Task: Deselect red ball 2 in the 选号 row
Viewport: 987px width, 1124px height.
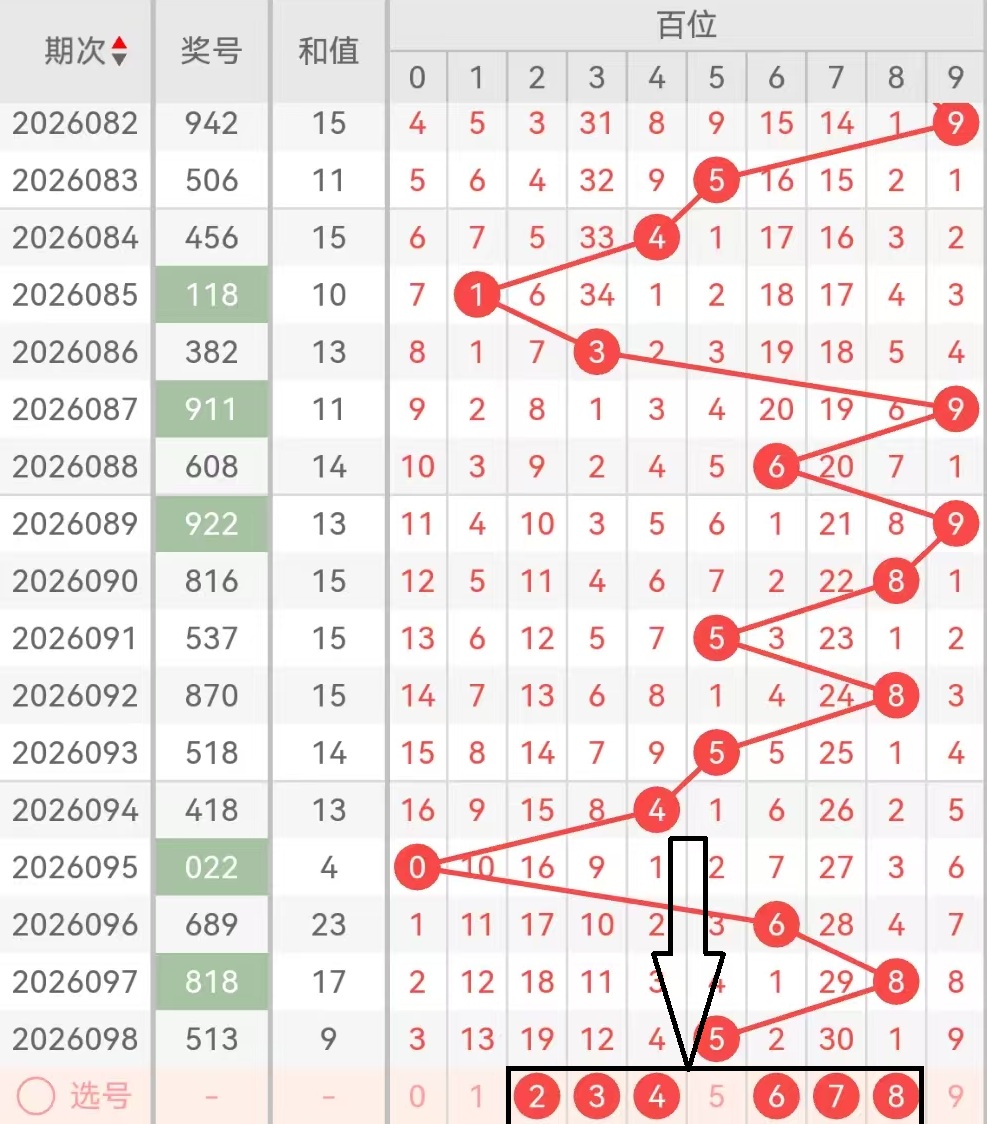Action: pos(537,1097)
